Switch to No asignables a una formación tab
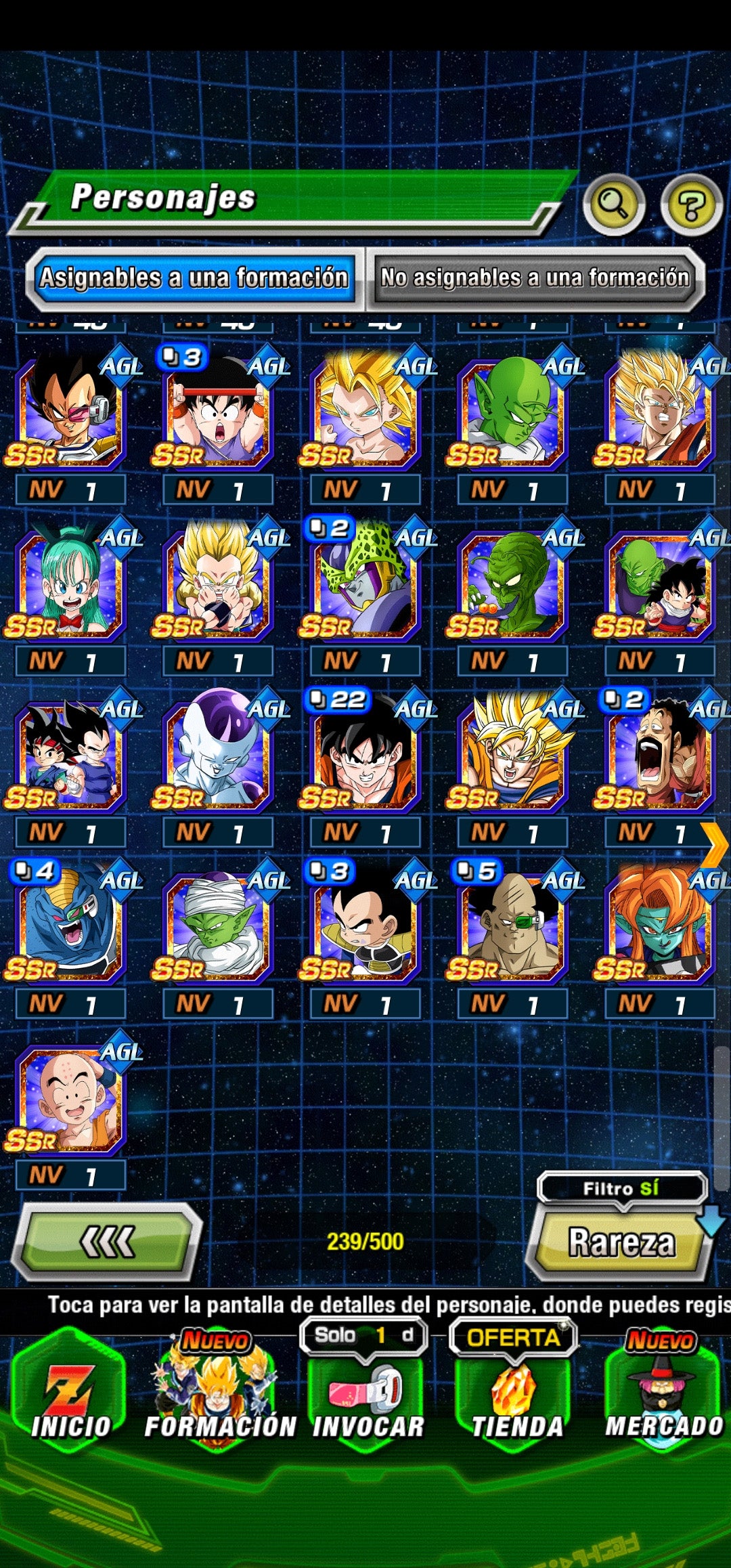Viewport: 731px width, 1568px height. [x=535, y=278]
